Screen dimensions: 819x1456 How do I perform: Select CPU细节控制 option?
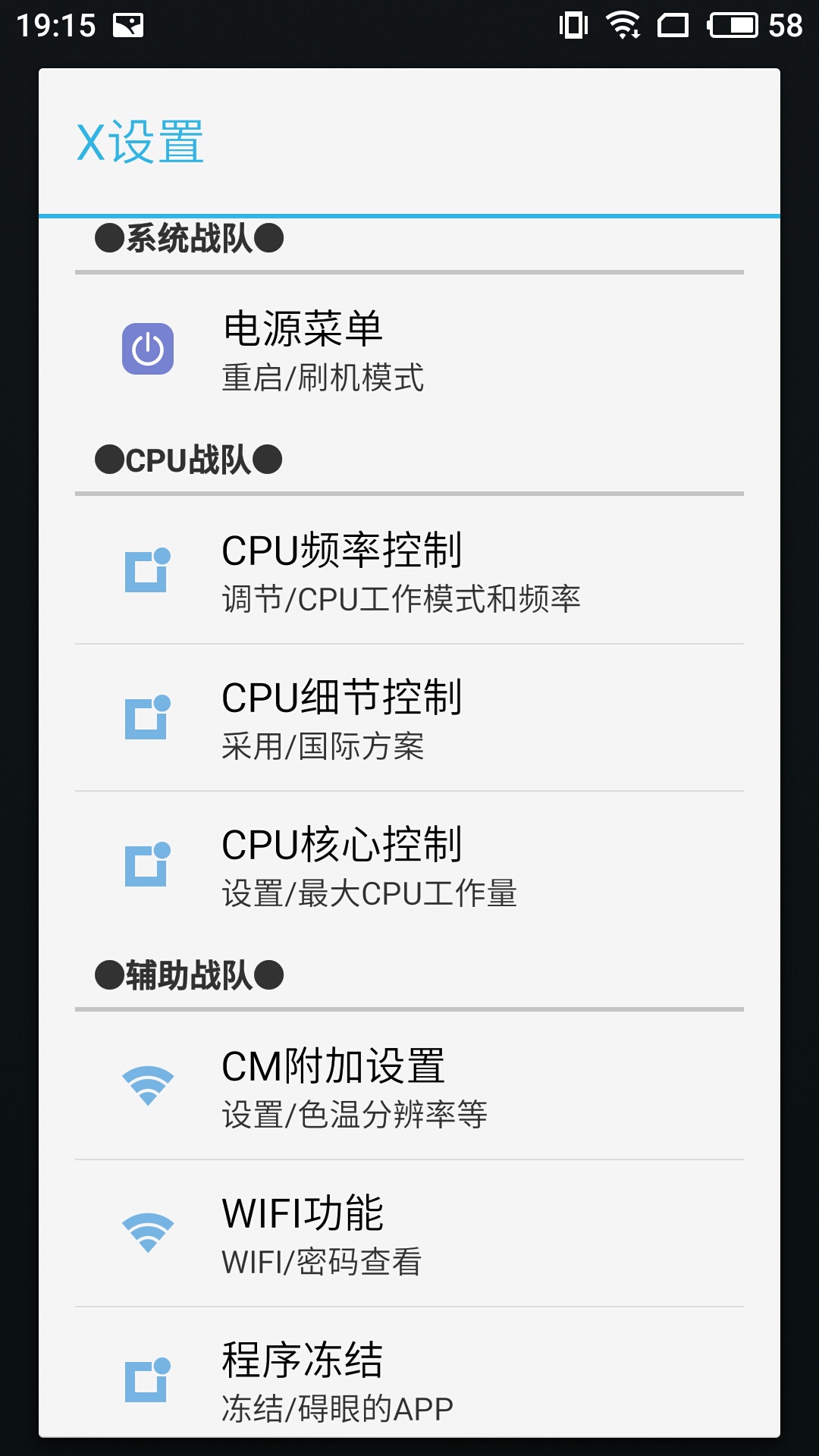point(409,719)
